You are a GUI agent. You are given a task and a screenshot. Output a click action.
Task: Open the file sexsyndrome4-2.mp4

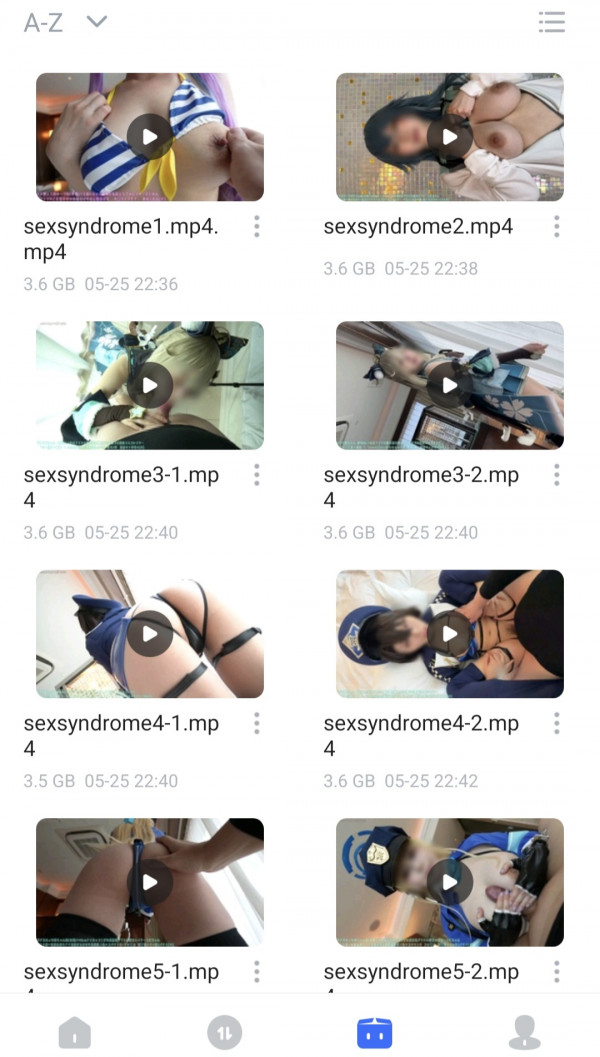coord(450,634)
